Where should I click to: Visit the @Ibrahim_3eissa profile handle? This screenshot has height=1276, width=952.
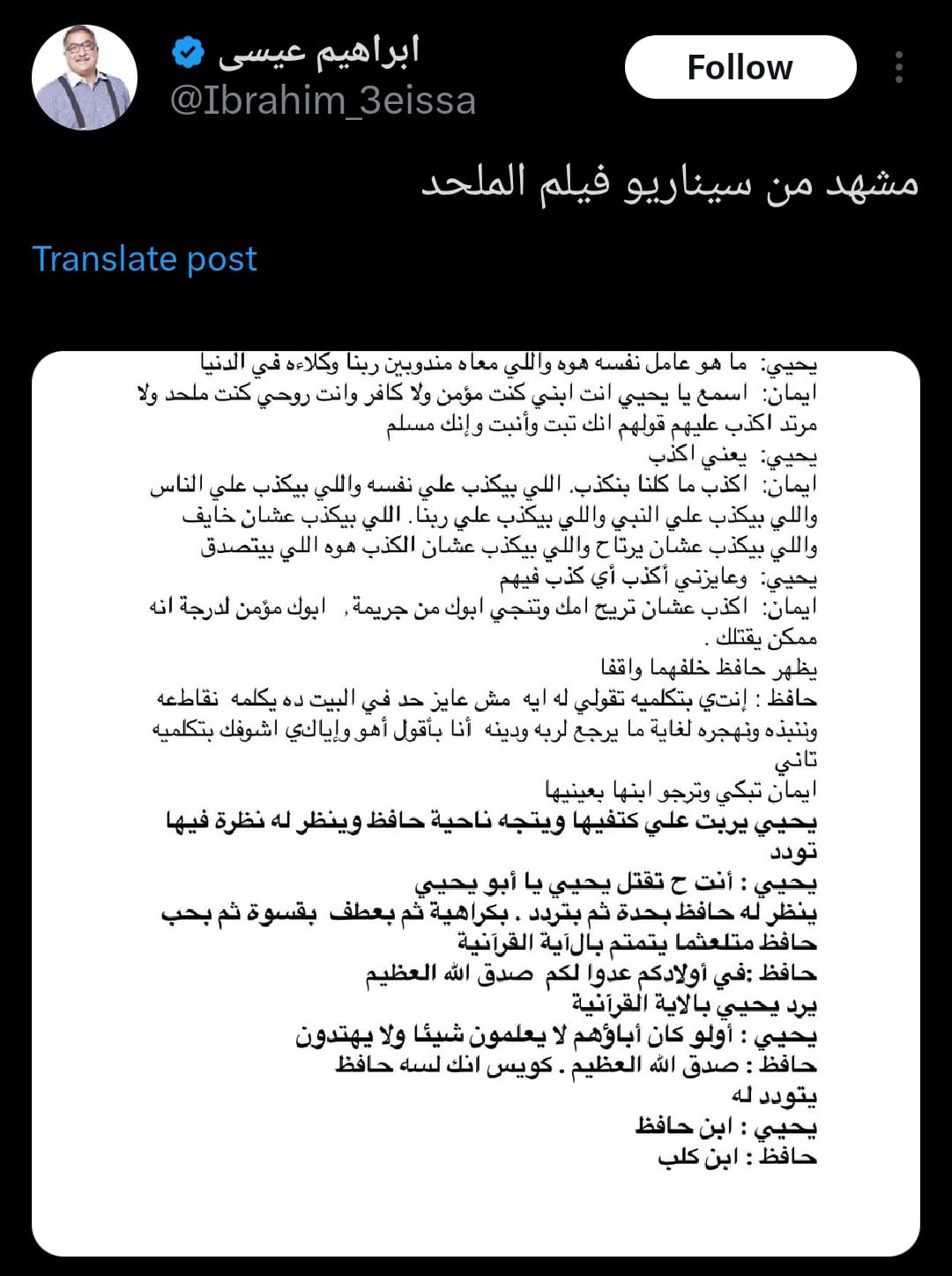pos(323,101)
